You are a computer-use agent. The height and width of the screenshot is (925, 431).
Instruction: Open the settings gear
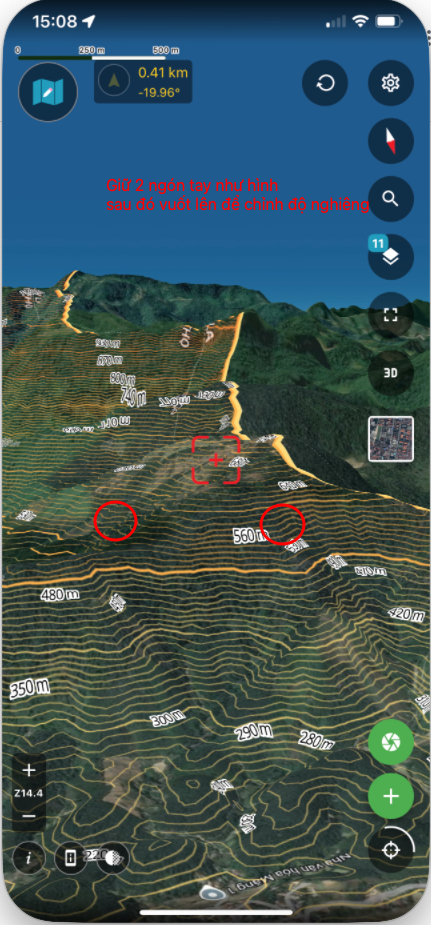click(390, 83)
